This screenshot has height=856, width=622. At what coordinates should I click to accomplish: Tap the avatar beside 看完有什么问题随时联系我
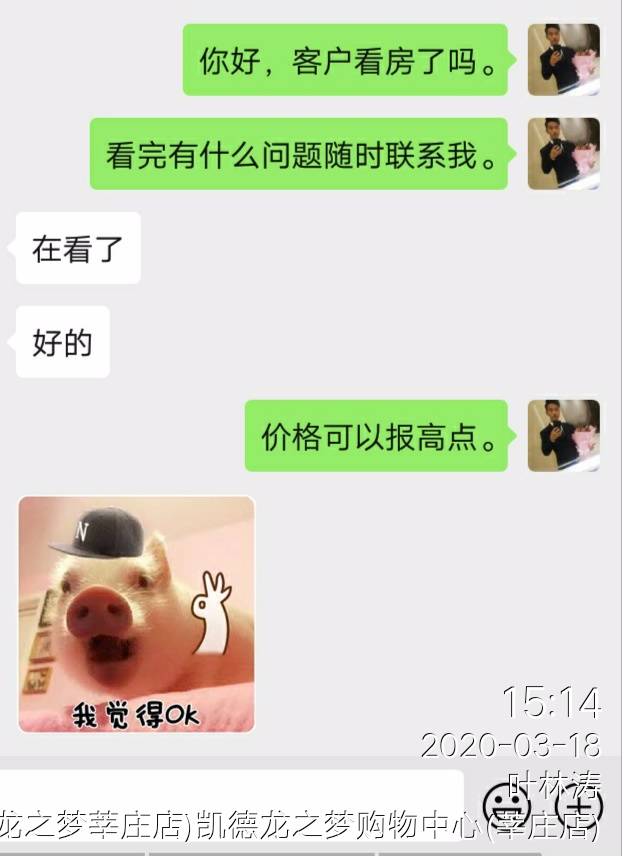coord(563,154)
